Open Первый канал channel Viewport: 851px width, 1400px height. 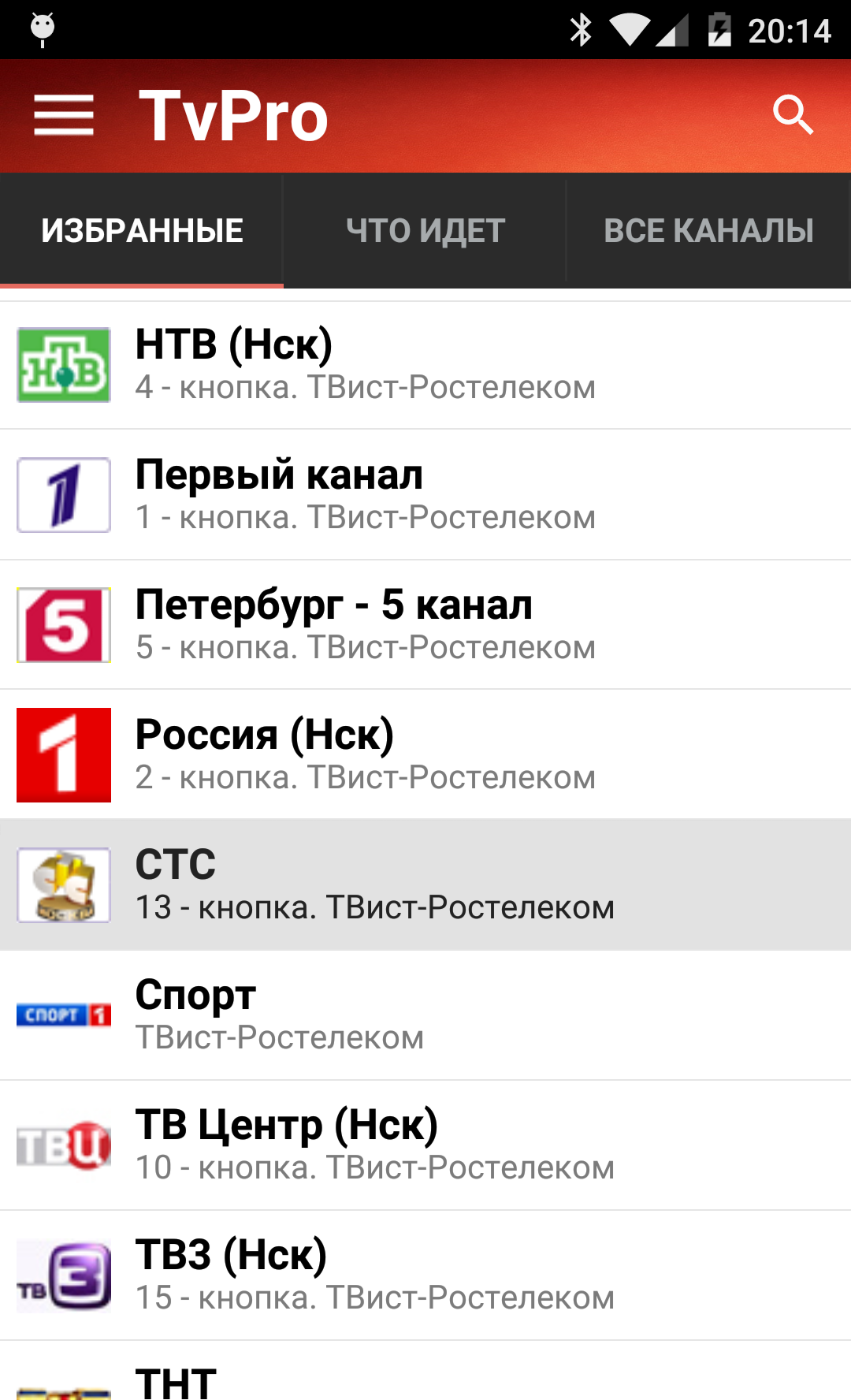[x=425, y=495]
